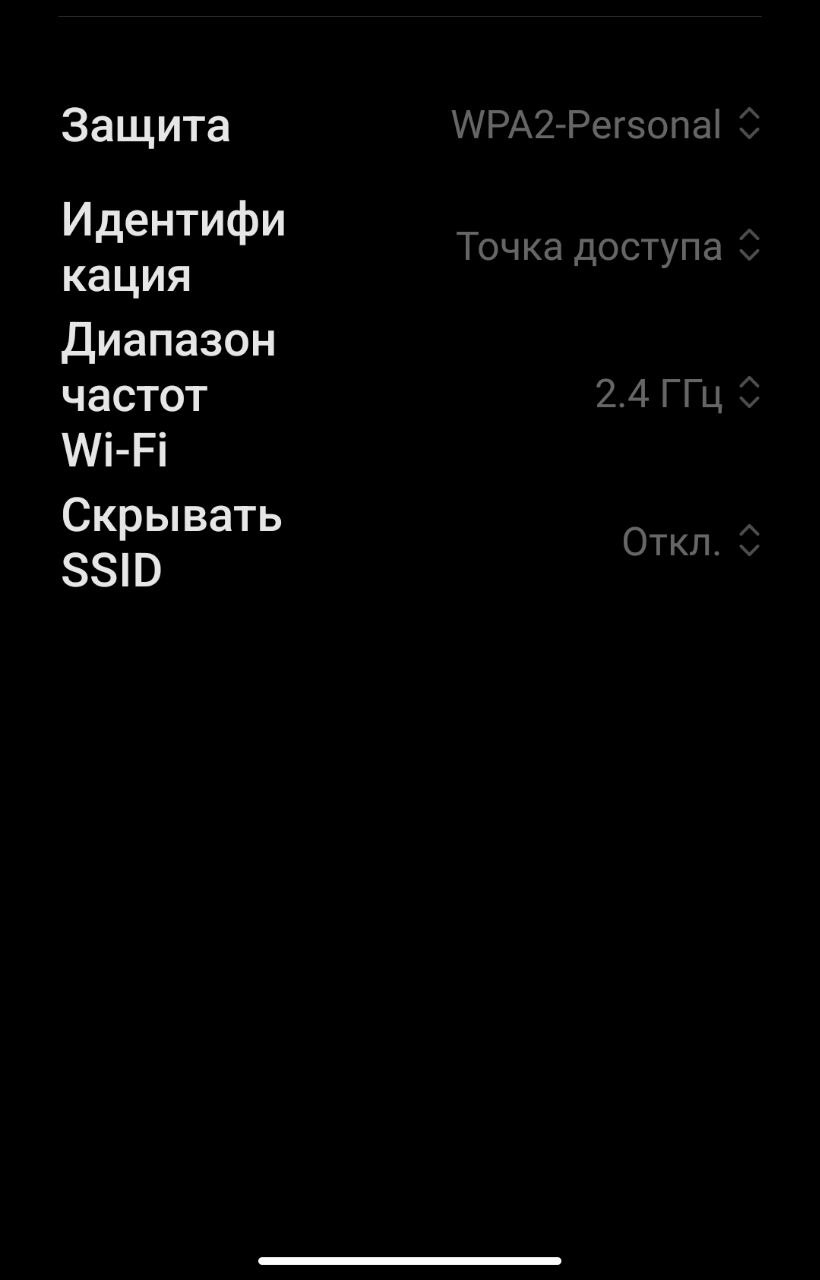The width and height of the screenshot is (820, 1280).
Task: Change Идентификация from Точка доступа
Action: coord(607,247)
